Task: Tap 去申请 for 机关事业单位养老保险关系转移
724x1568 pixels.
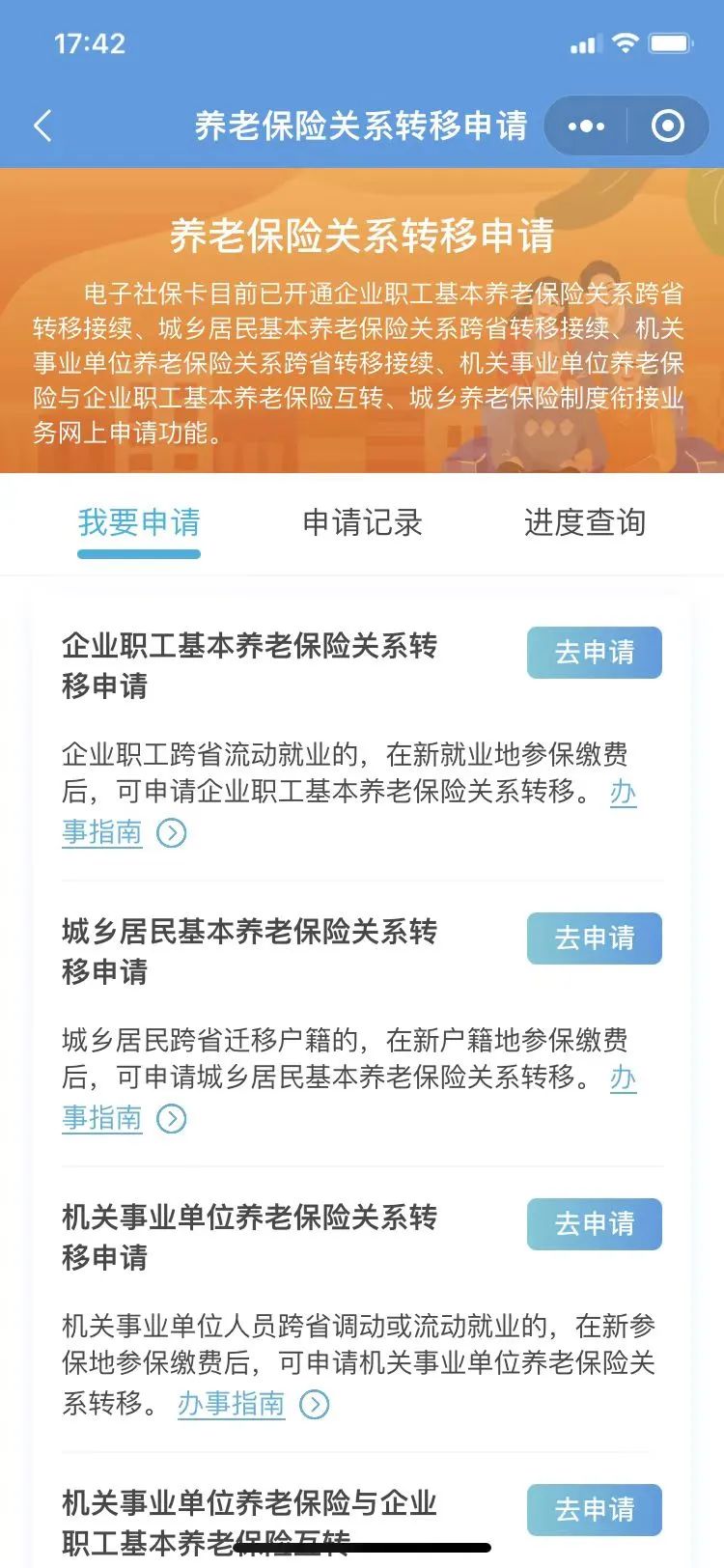Action: [x=594, y=1224]
